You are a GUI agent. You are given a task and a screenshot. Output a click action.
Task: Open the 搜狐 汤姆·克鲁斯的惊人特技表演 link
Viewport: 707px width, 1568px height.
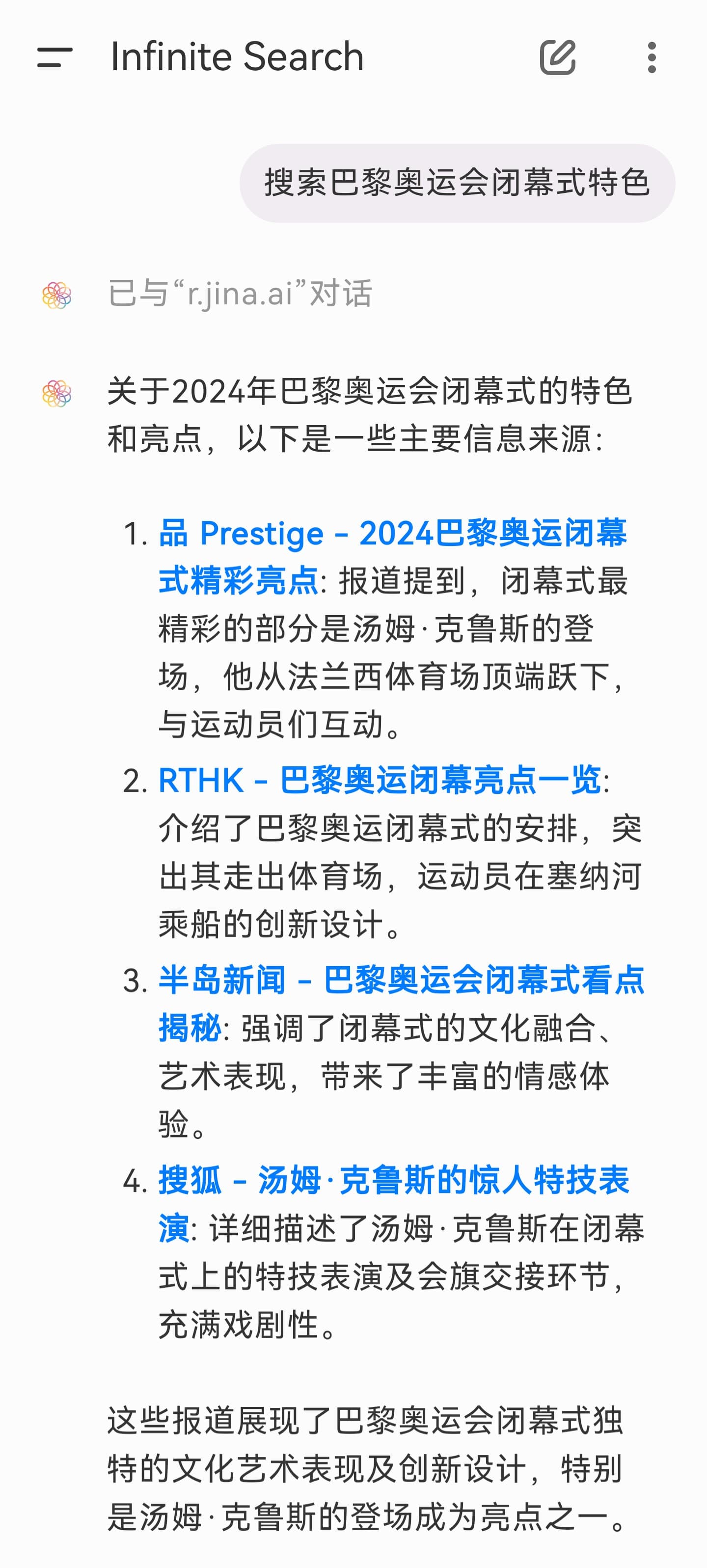(x=393, y=1203)
